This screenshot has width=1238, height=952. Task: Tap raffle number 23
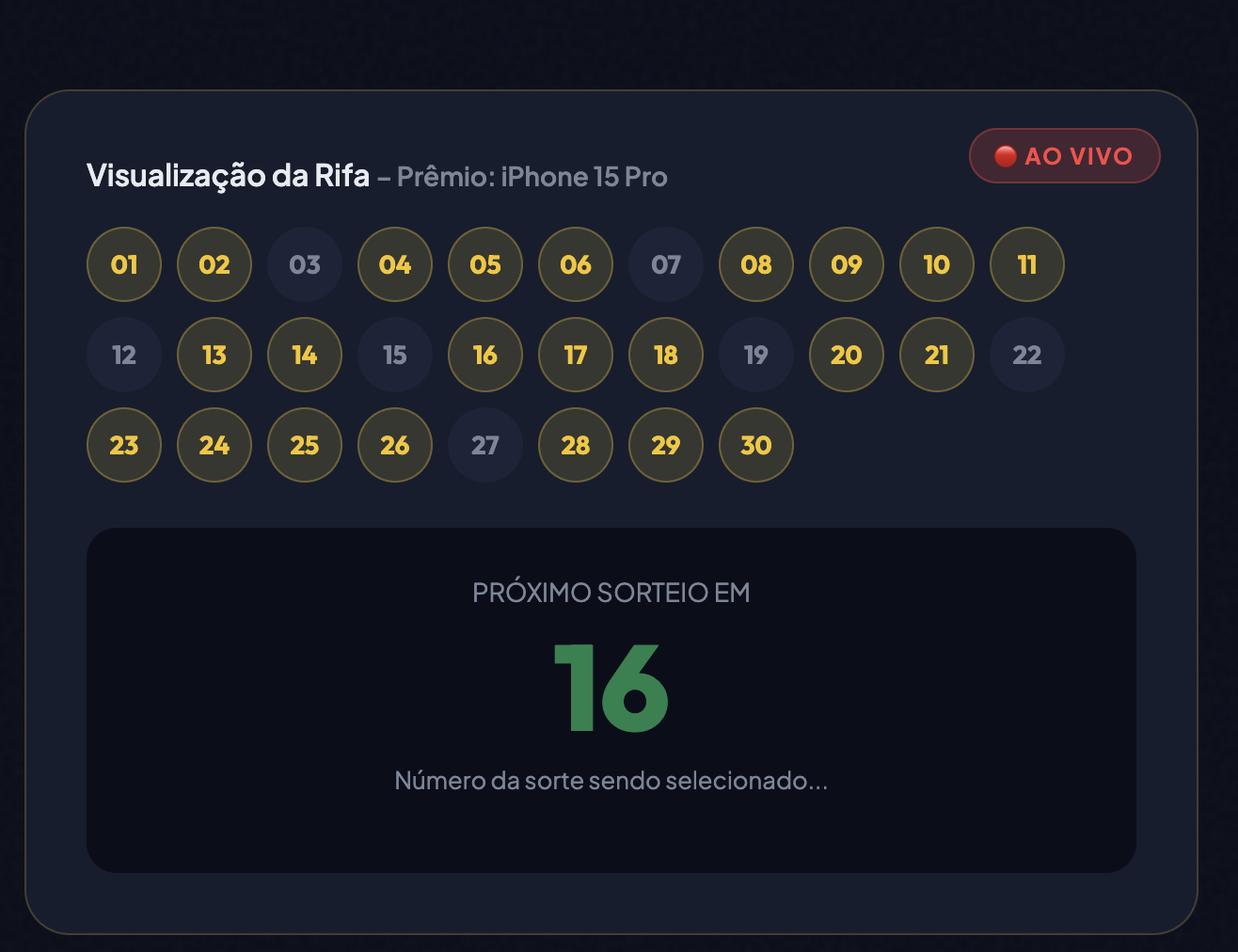pos(124,445)
